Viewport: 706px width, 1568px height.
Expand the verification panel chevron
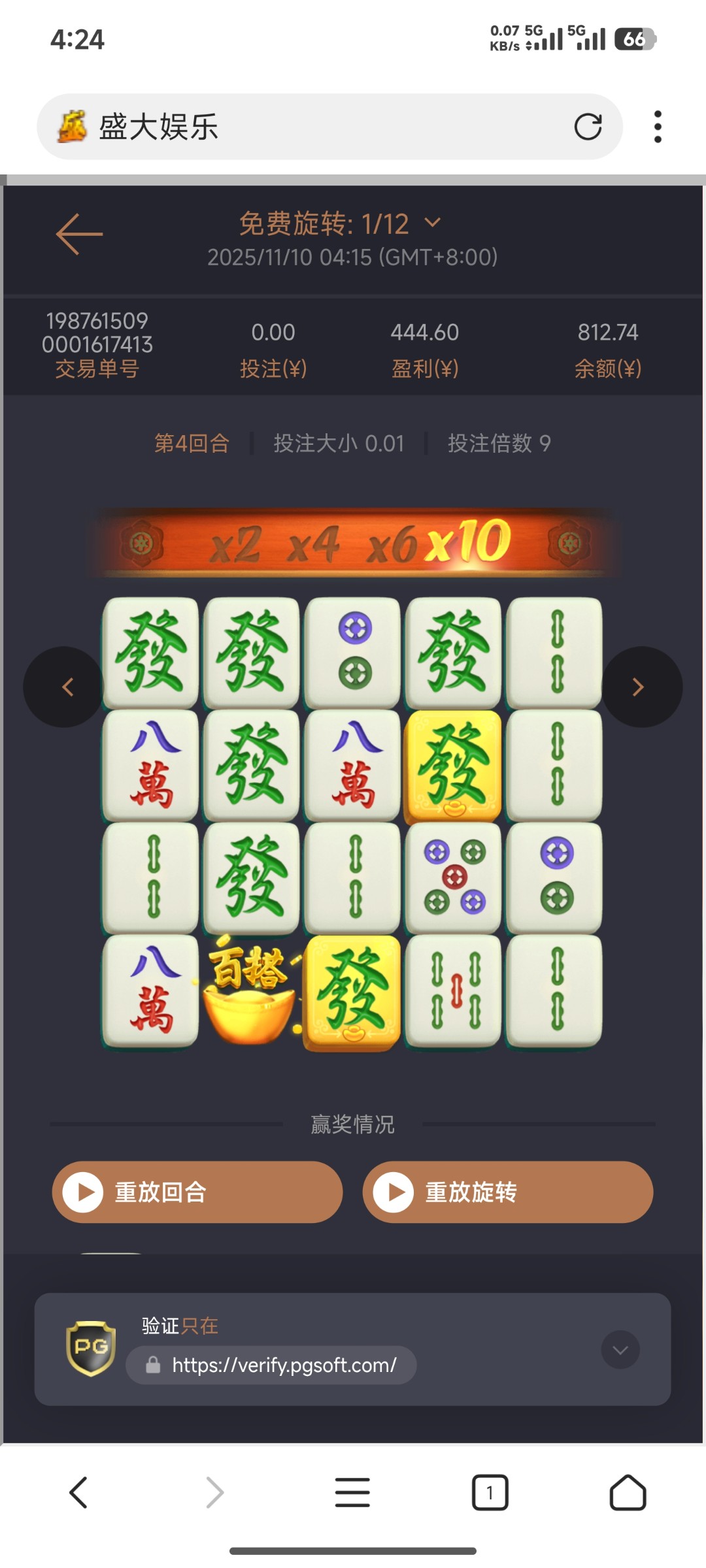[620, 1349]
